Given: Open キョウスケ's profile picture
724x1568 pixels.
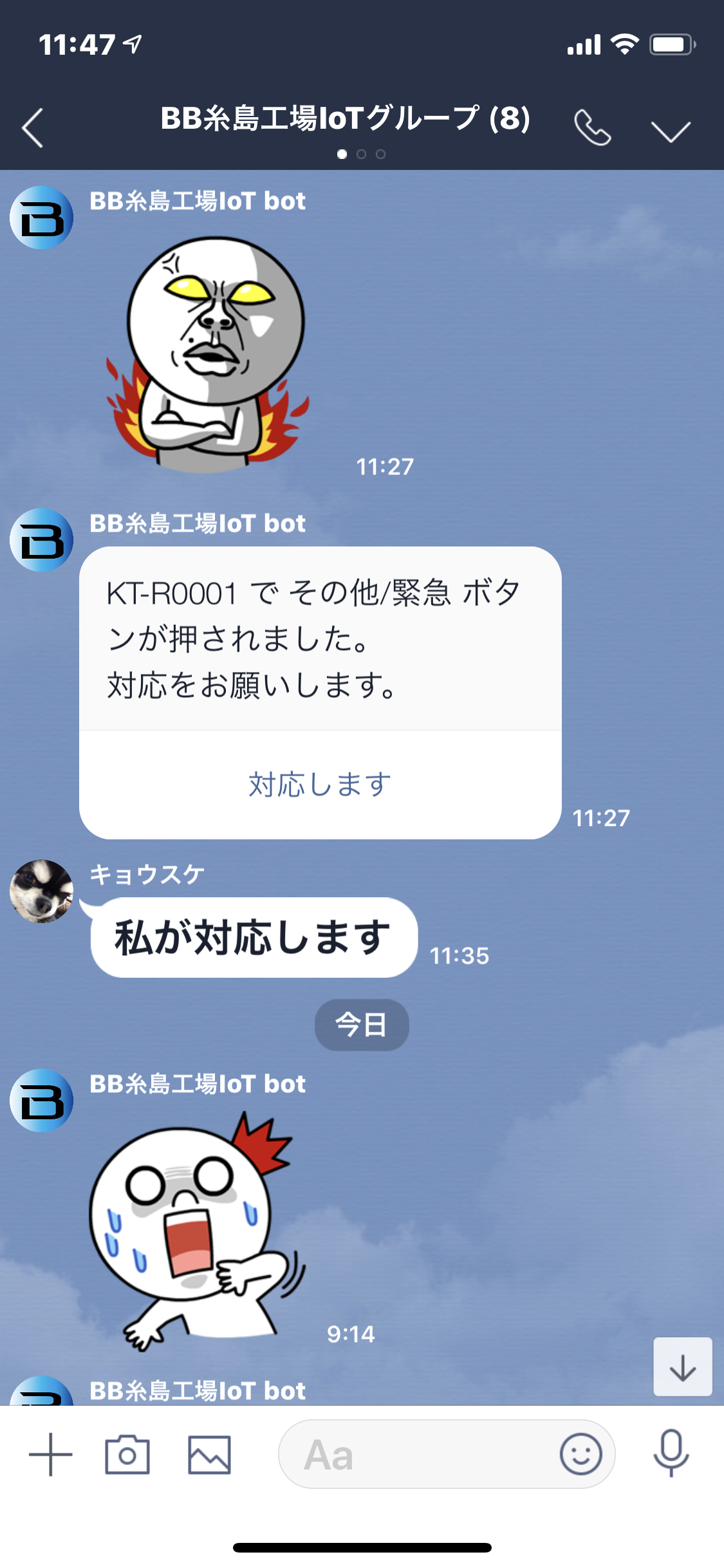Looking at the screenshot, I should [42, 891].
